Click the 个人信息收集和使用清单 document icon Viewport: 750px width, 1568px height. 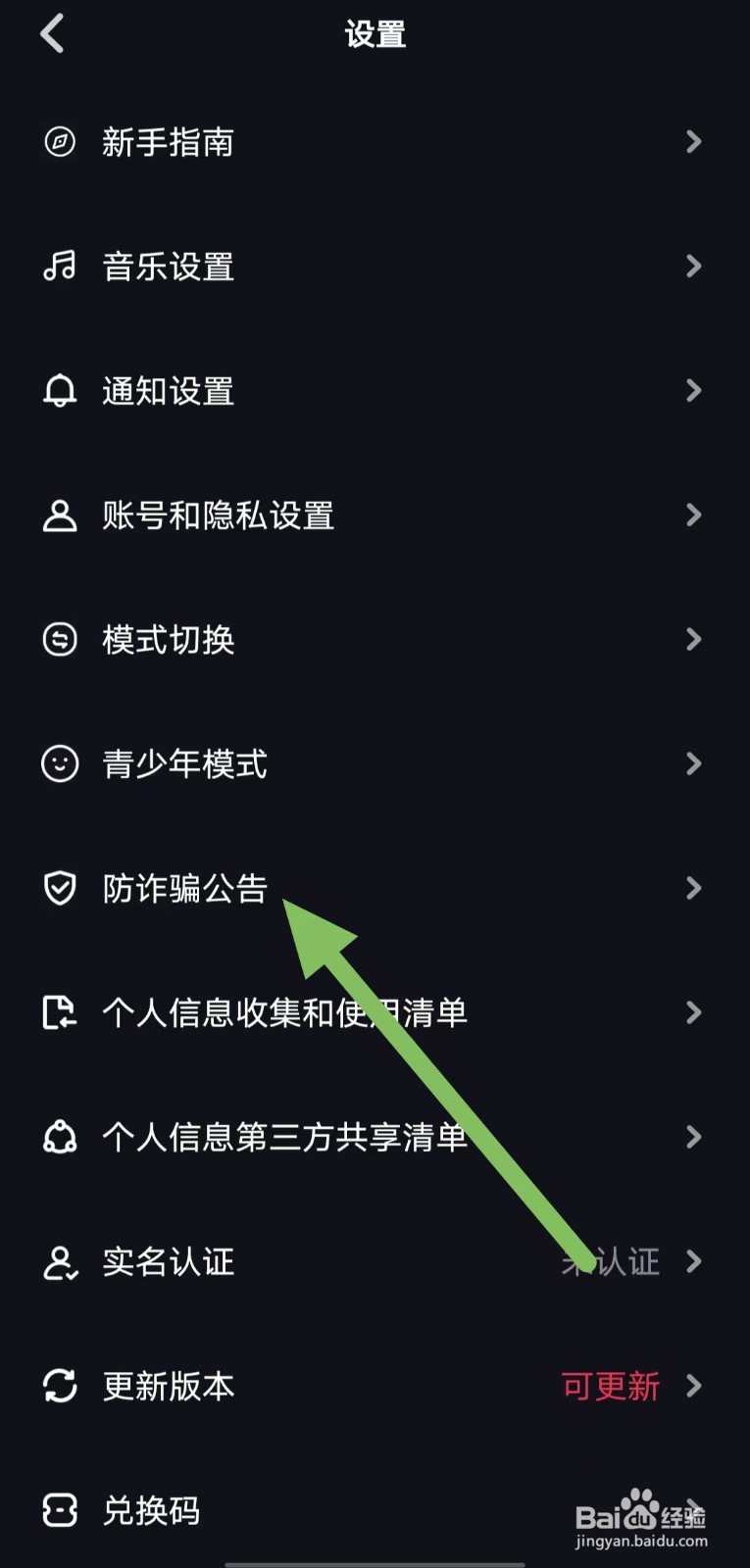(60, 1013)
